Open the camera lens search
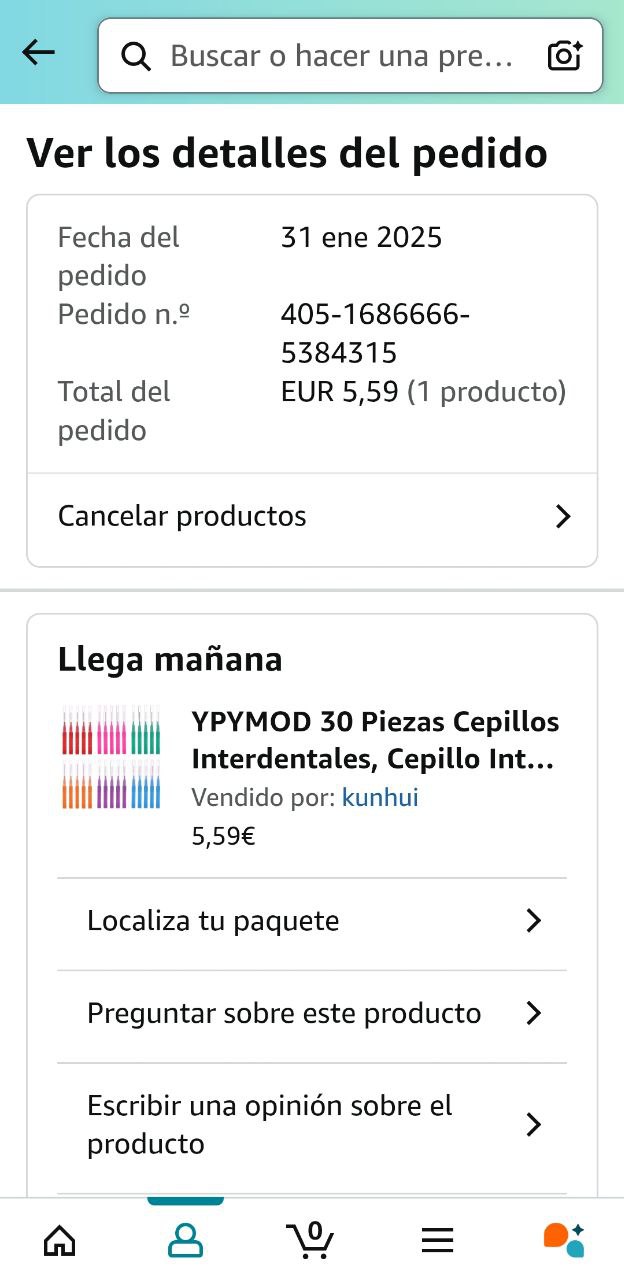 [565, 56]
